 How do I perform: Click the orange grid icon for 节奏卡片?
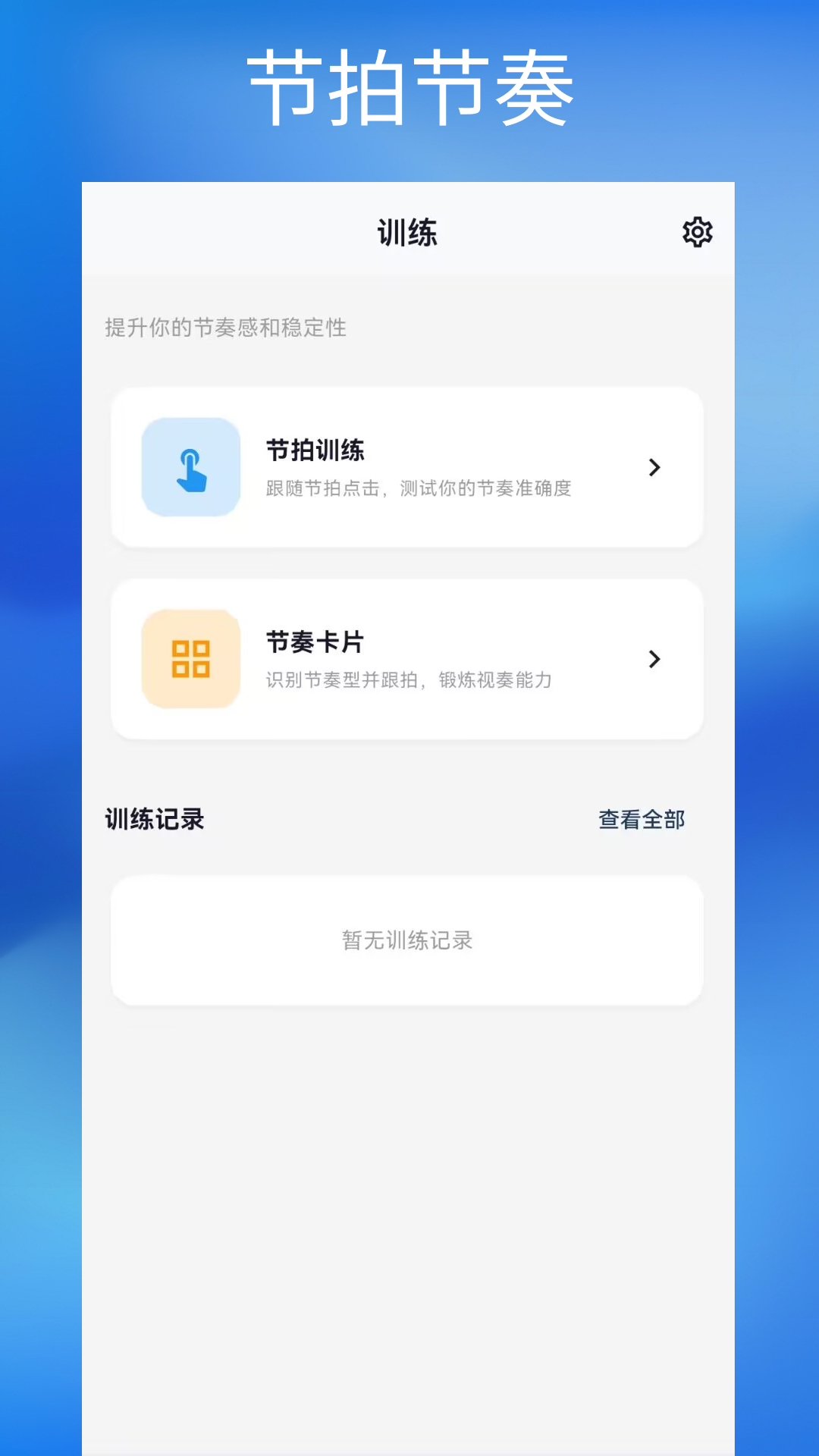[190, 658]
